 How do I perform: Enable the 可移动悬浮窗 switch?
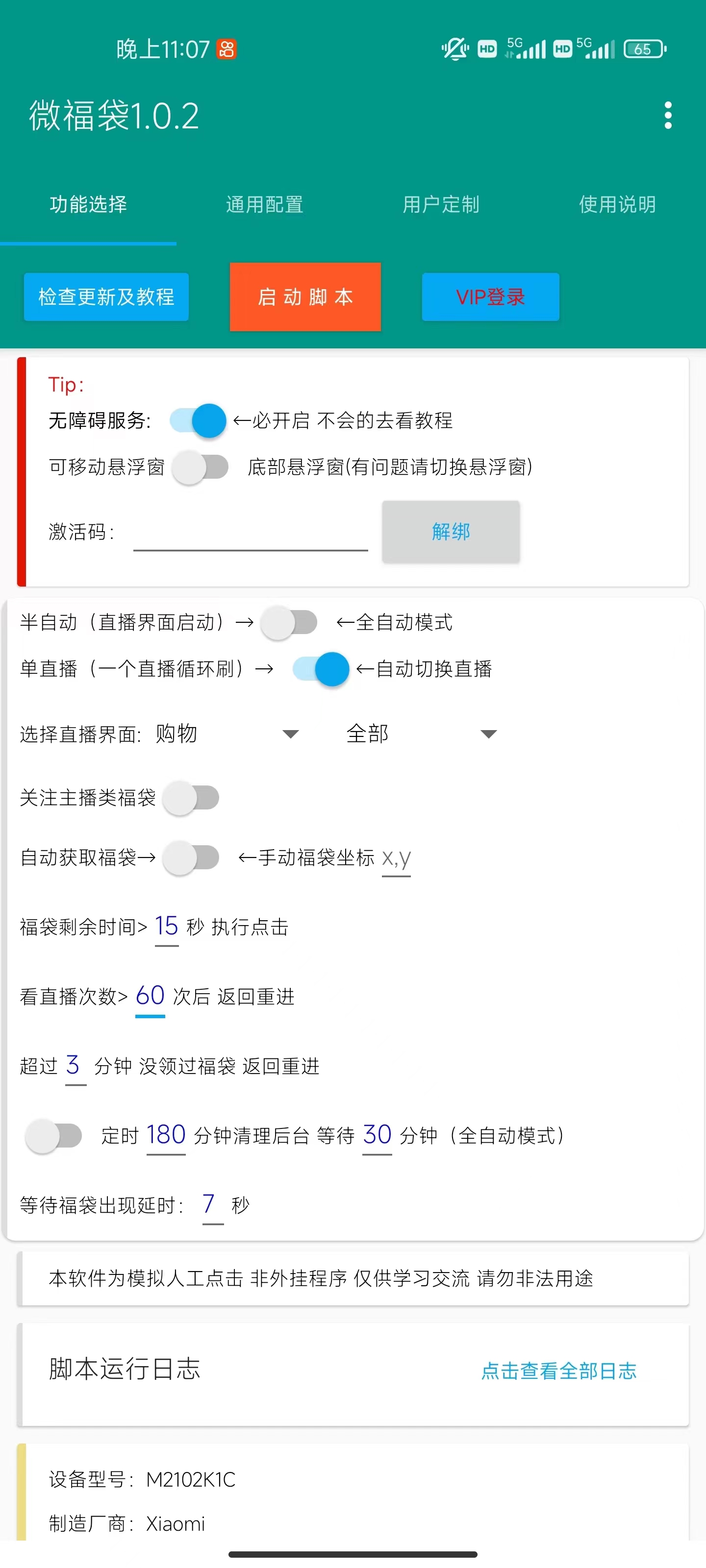click(x=201, y=467)
